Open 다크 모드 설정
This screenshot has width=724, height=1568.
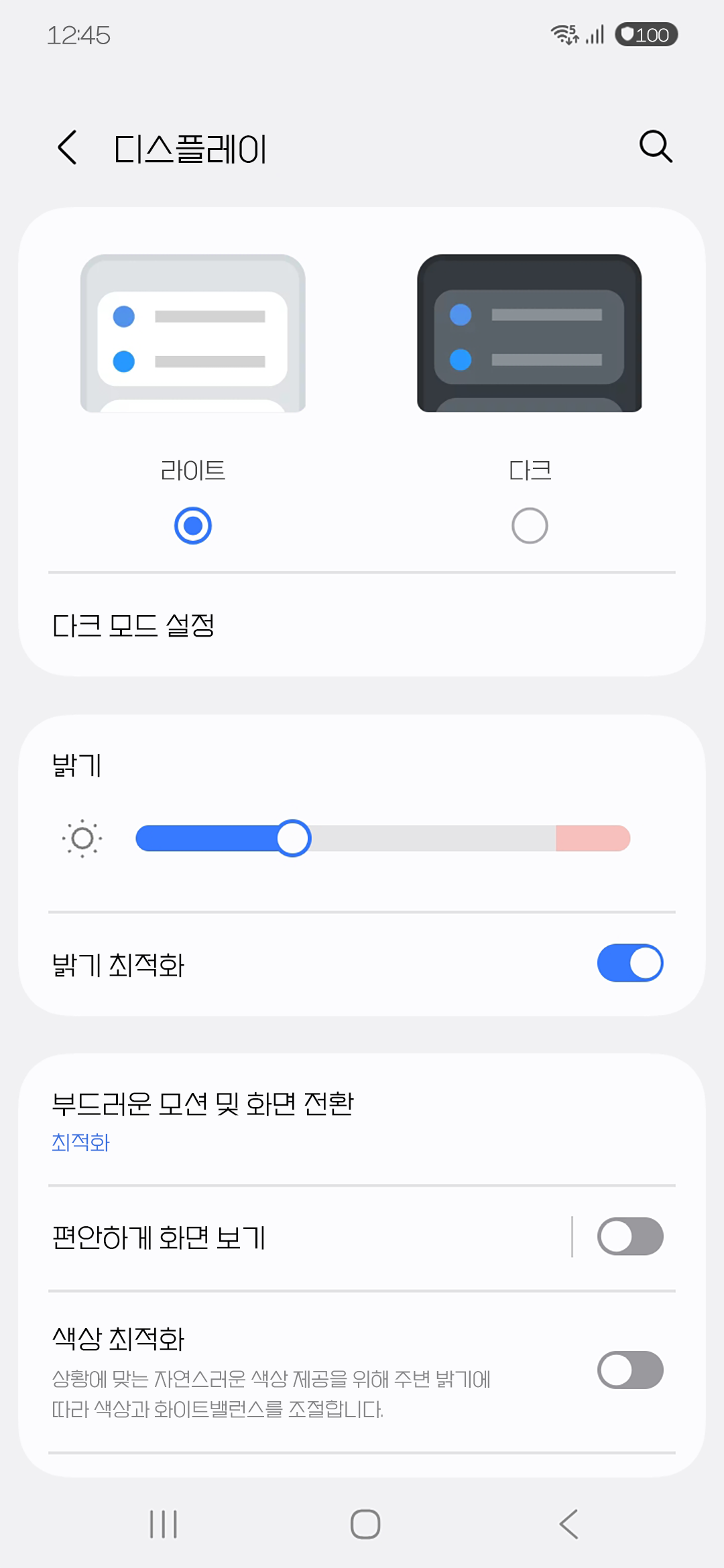362,626
